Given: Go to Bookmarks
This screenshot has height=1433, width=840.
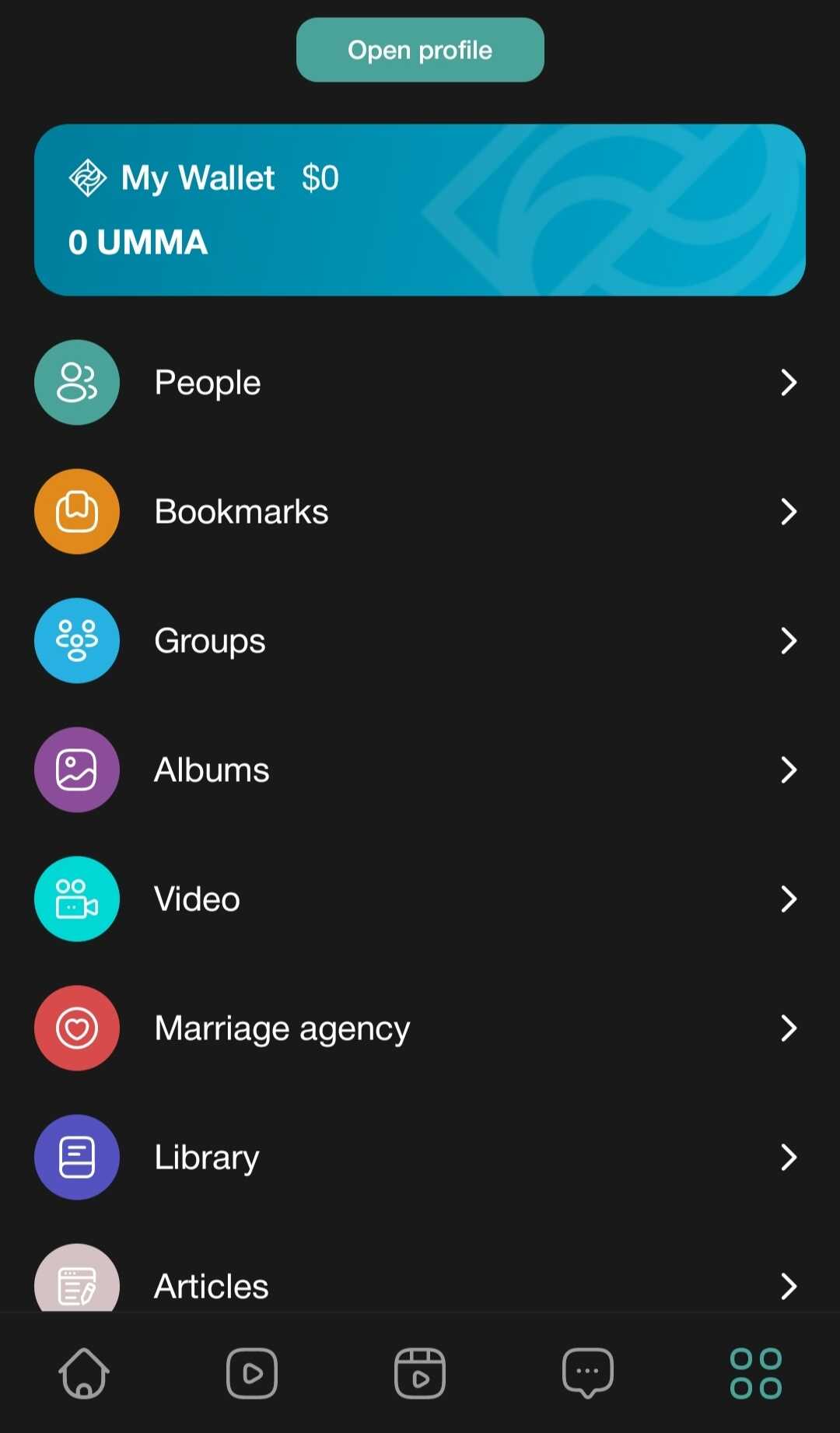Looking at the screenshot, I should [420, 512].
